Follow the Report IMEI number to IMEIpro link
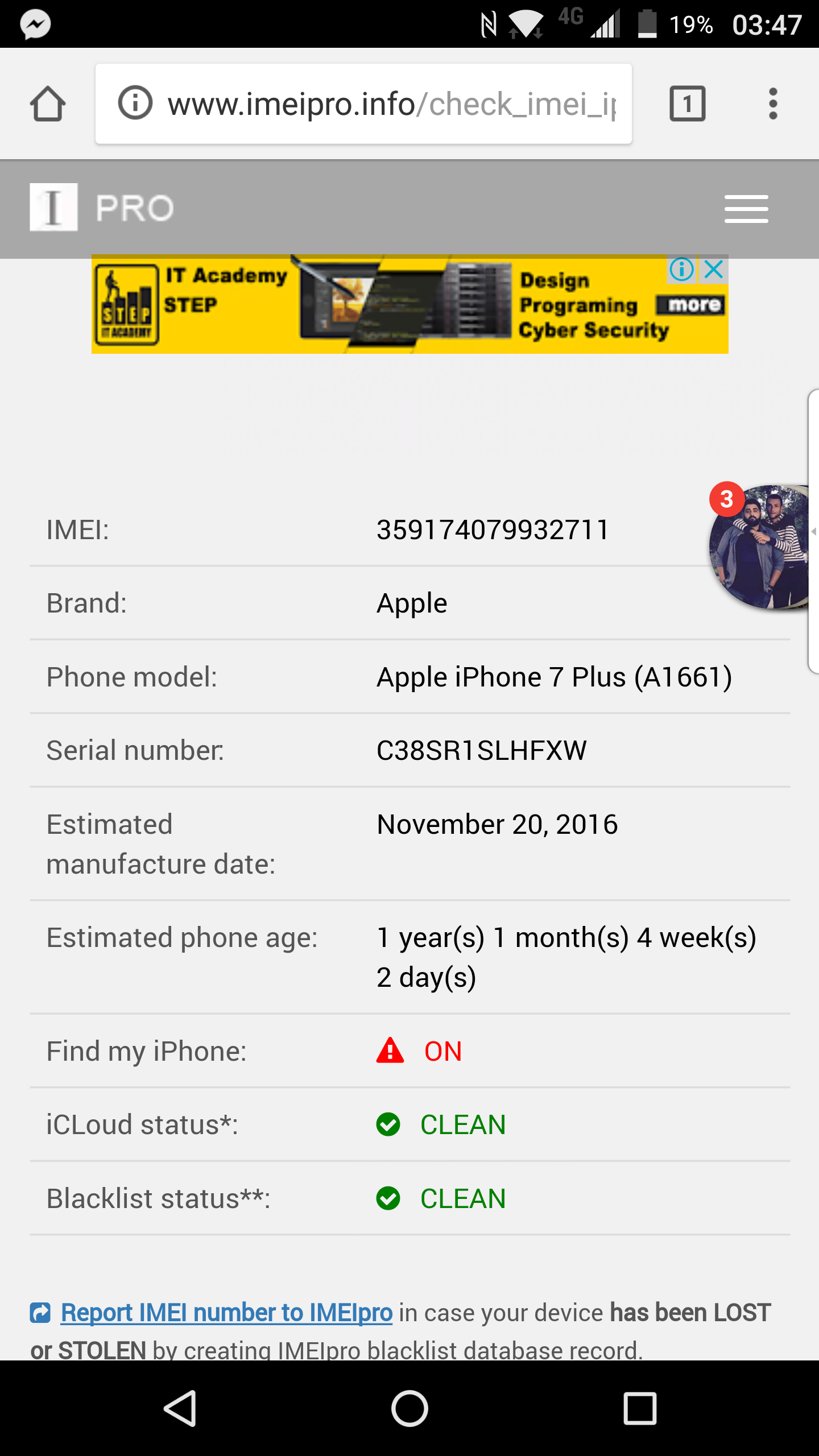Screen dimensions: 819x1456 (226, 1313)
